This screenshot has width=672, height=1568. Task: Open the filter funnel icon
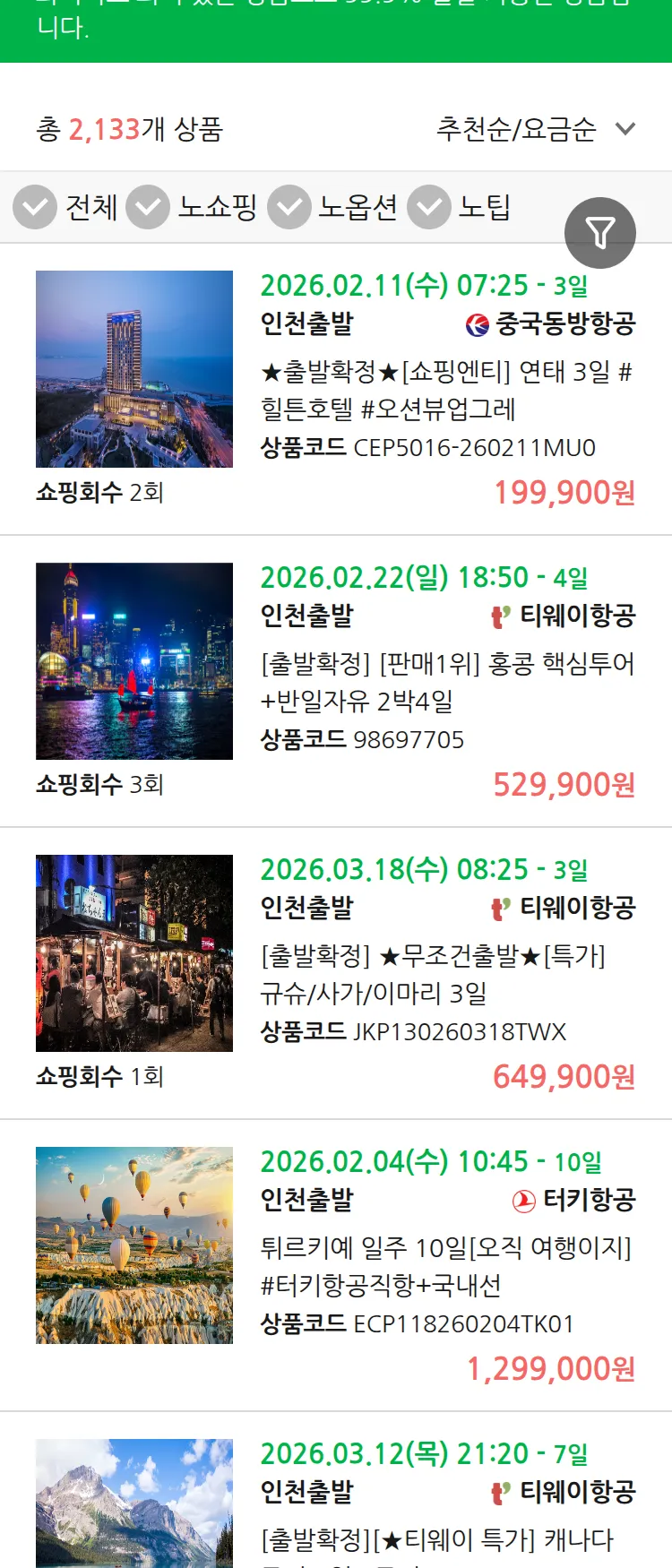[x=600, y=232]
